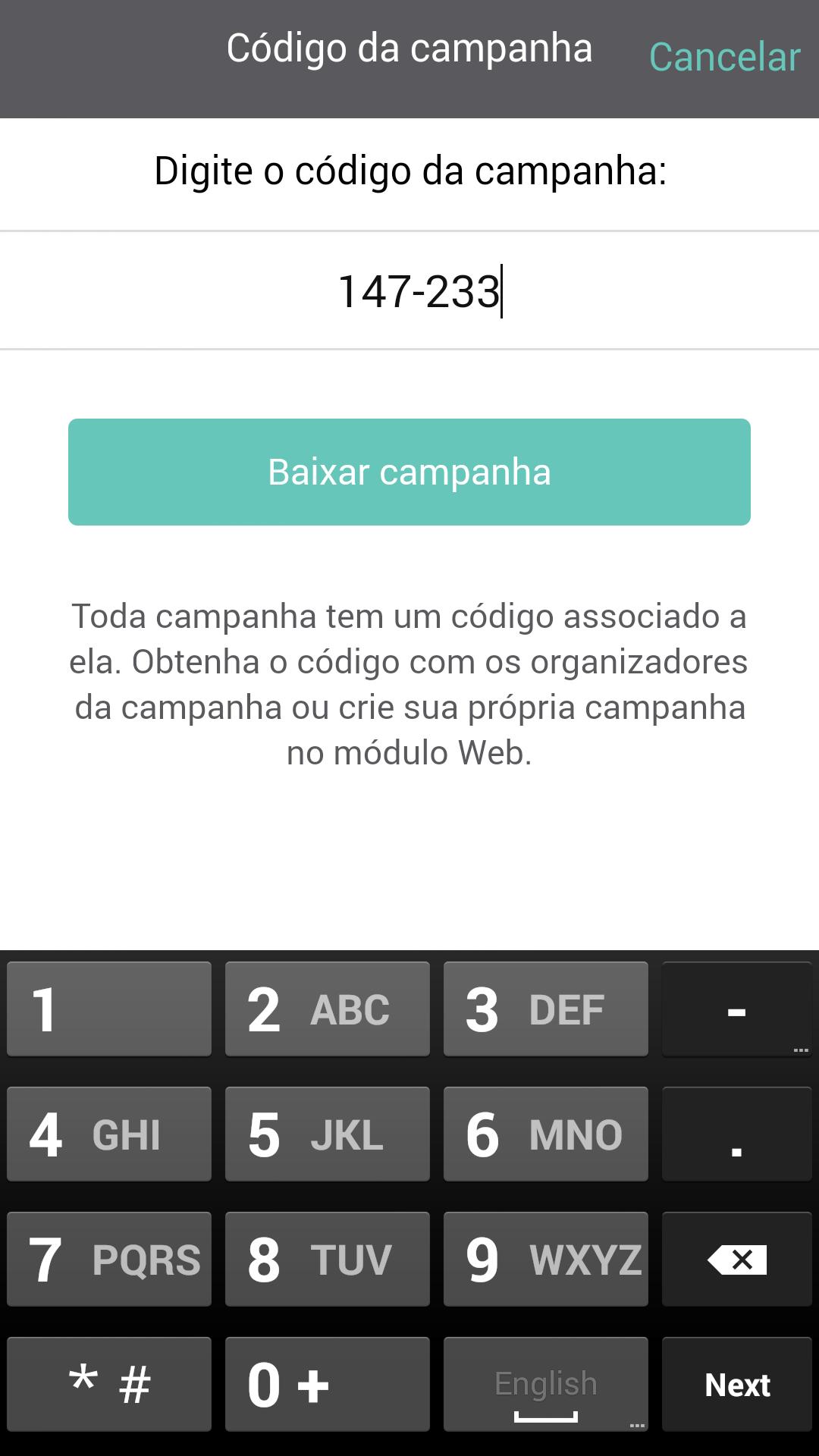Tap the dash key on the keyboard
The height and width of the screenshot is (1456, 819).
(x=736, y=1009)
